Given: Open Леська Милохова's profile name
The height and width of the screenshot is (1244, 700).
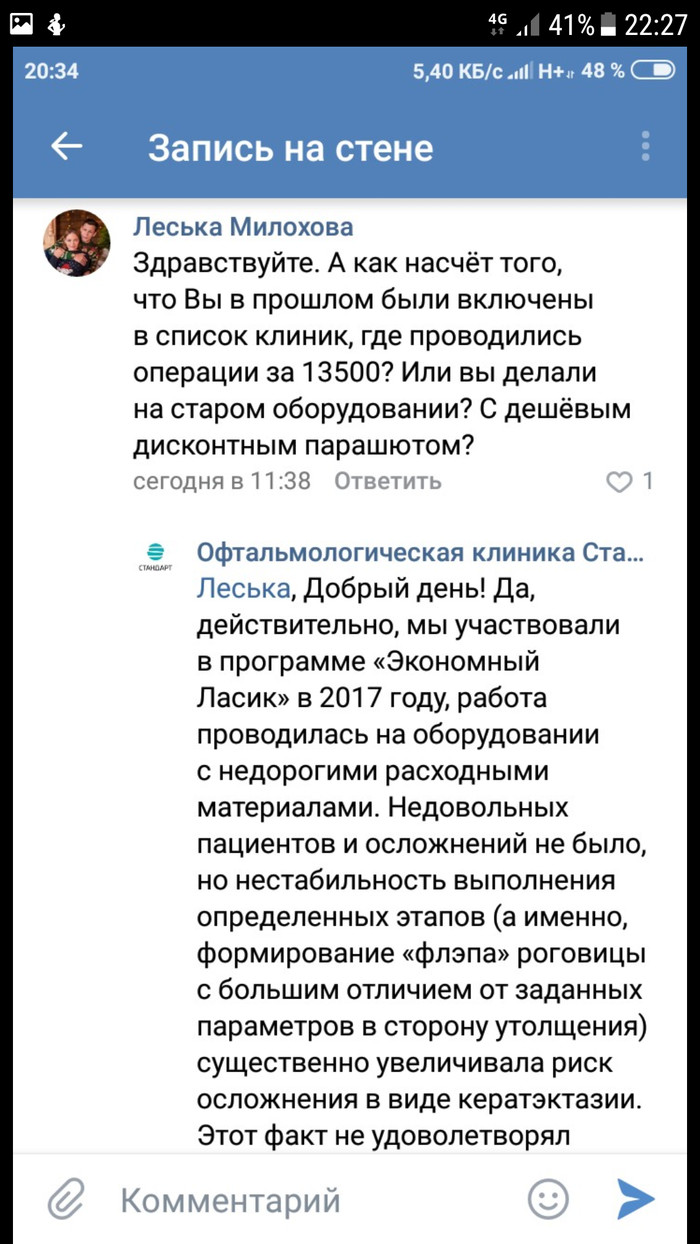Looking at the screenshot, I should point(243,227).
